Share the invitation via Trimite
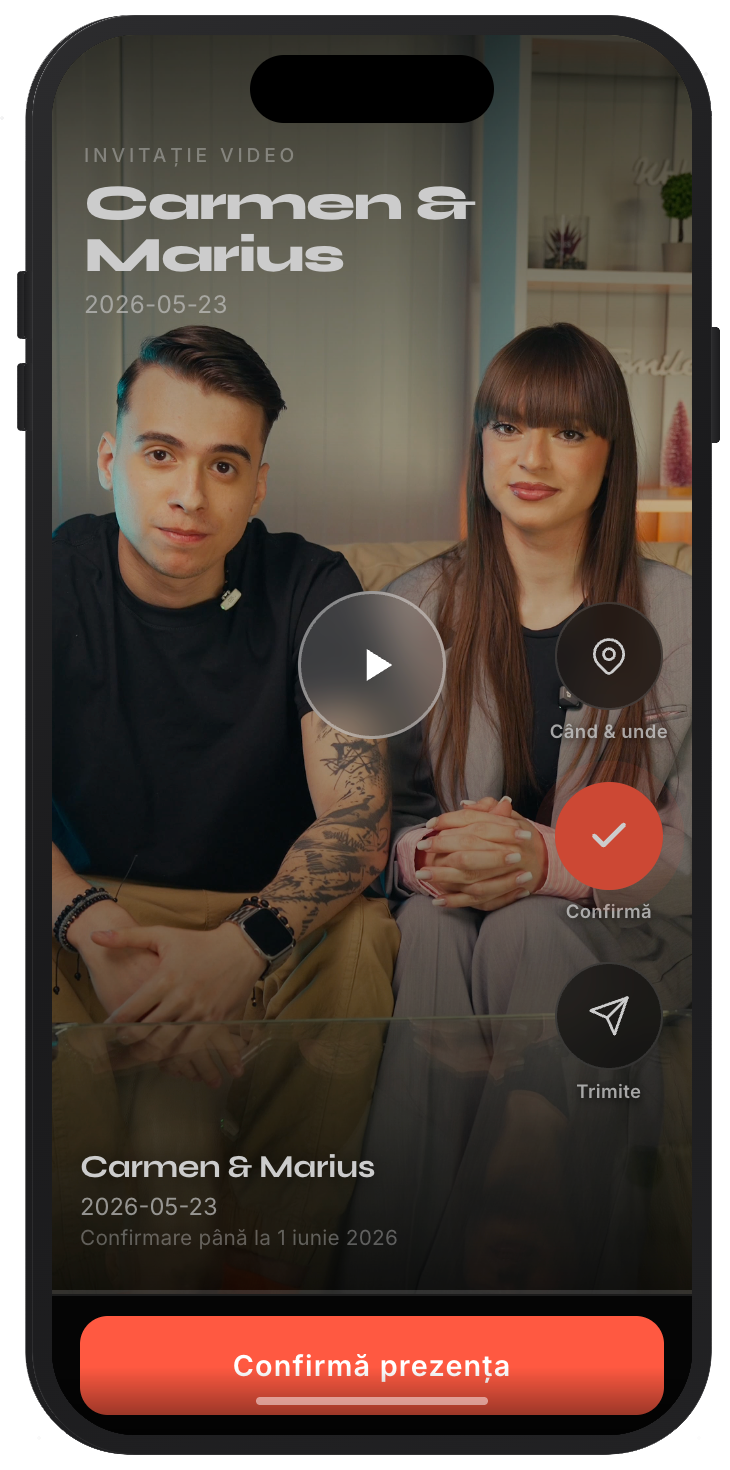This screenshot has height=1470, width=730. 608,1016
